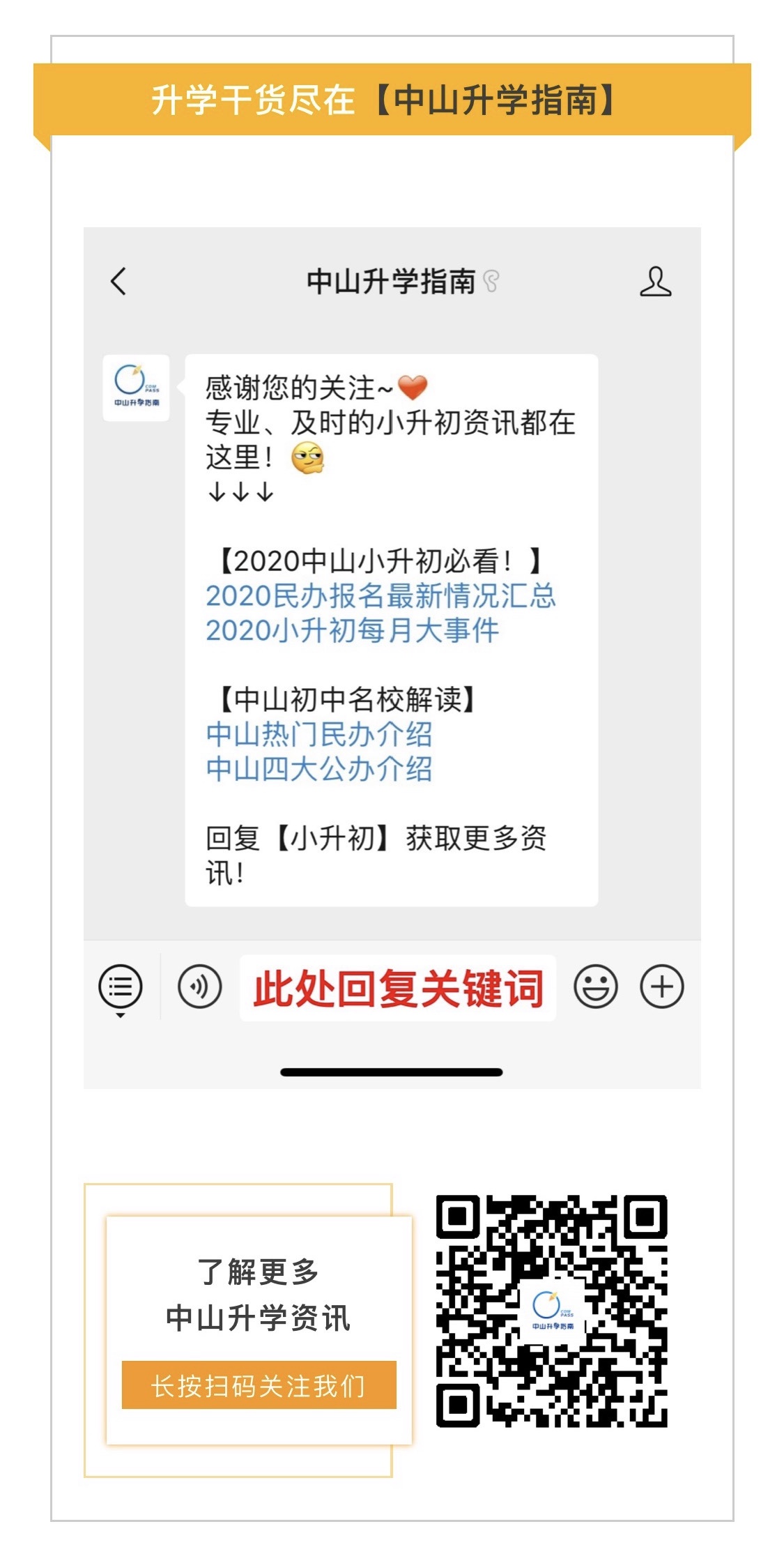The image size is (784, 1554).
Task: Open the 升学干货尽在 banner header
Action: click(392, 100)
